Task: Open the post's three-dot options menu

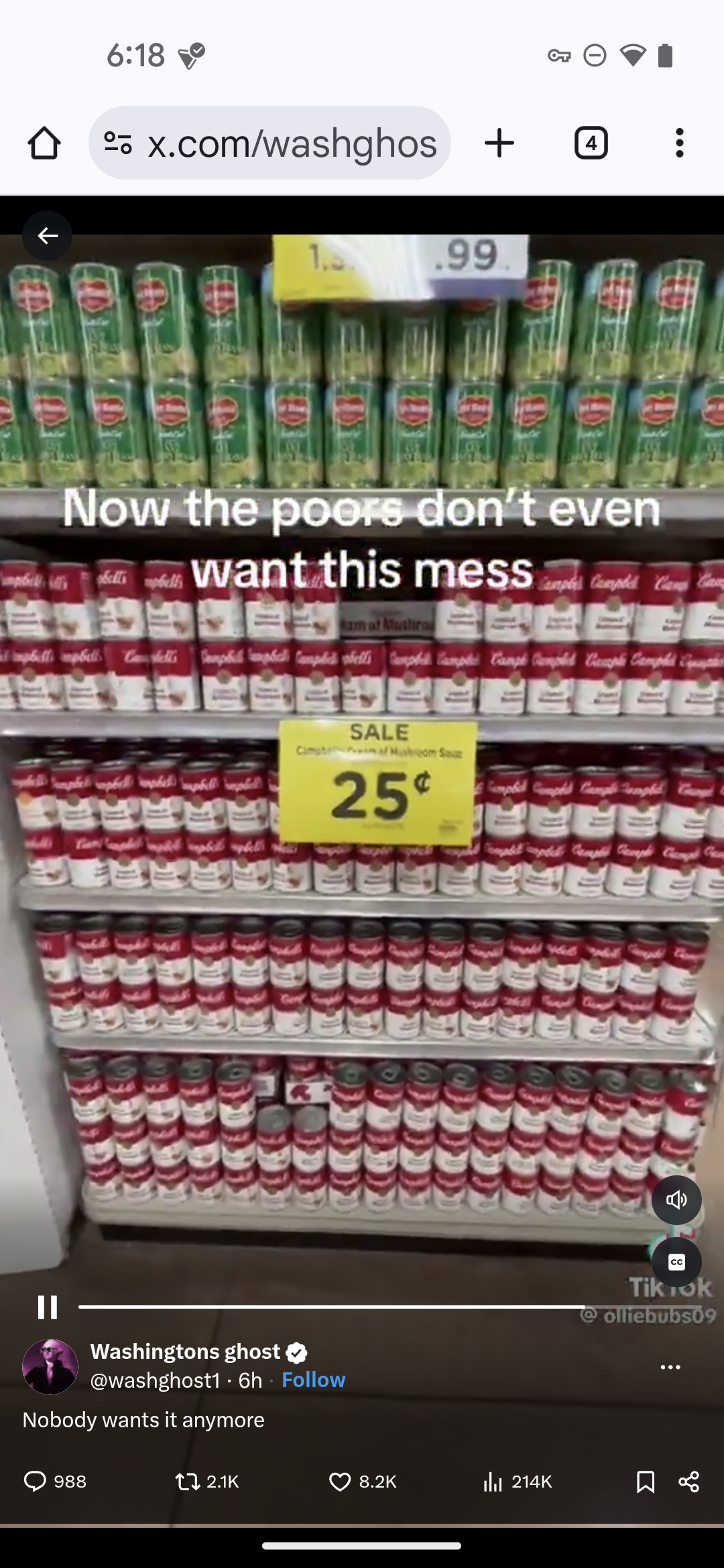Action: pyautogui.click(x=670, y=1367)
